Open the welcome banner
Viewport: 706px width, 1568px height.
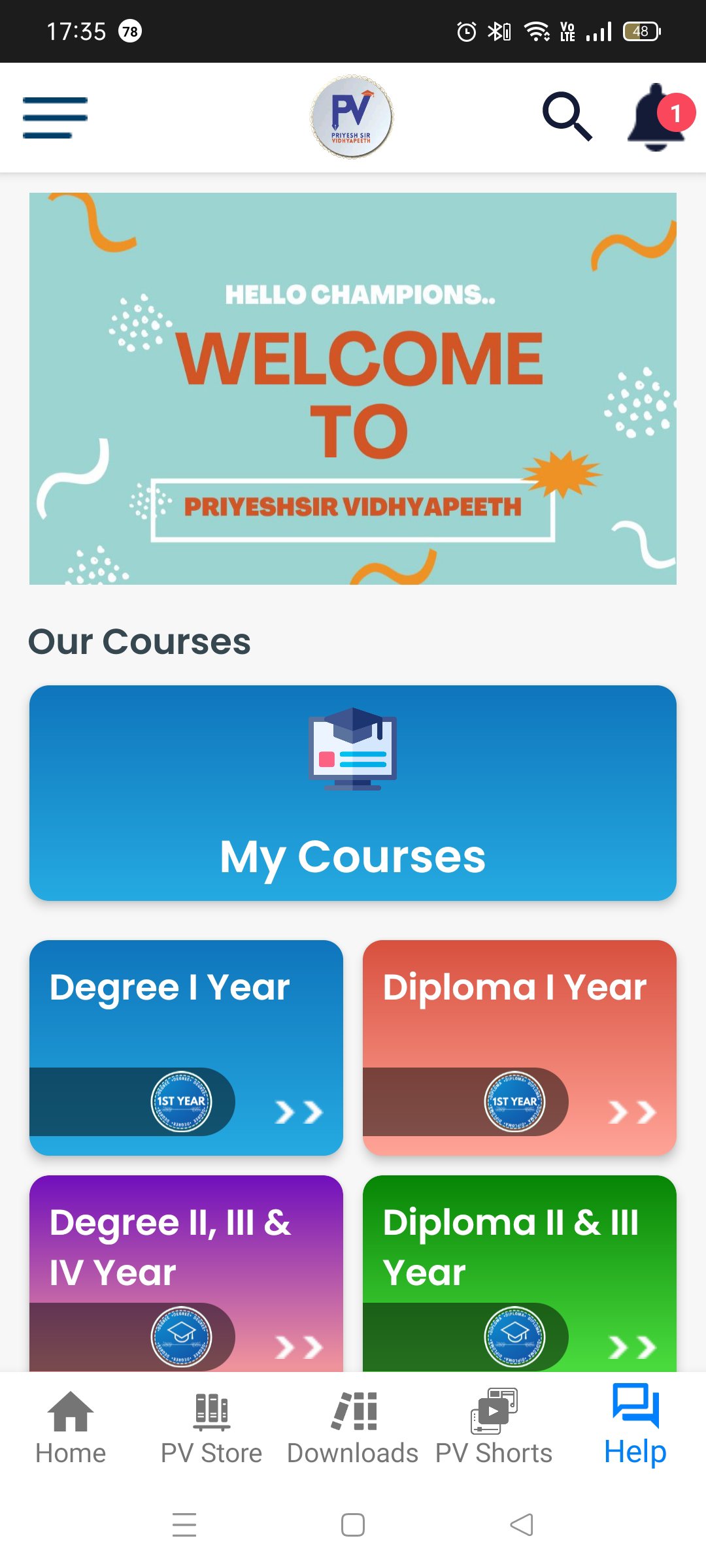pos(353,388)
